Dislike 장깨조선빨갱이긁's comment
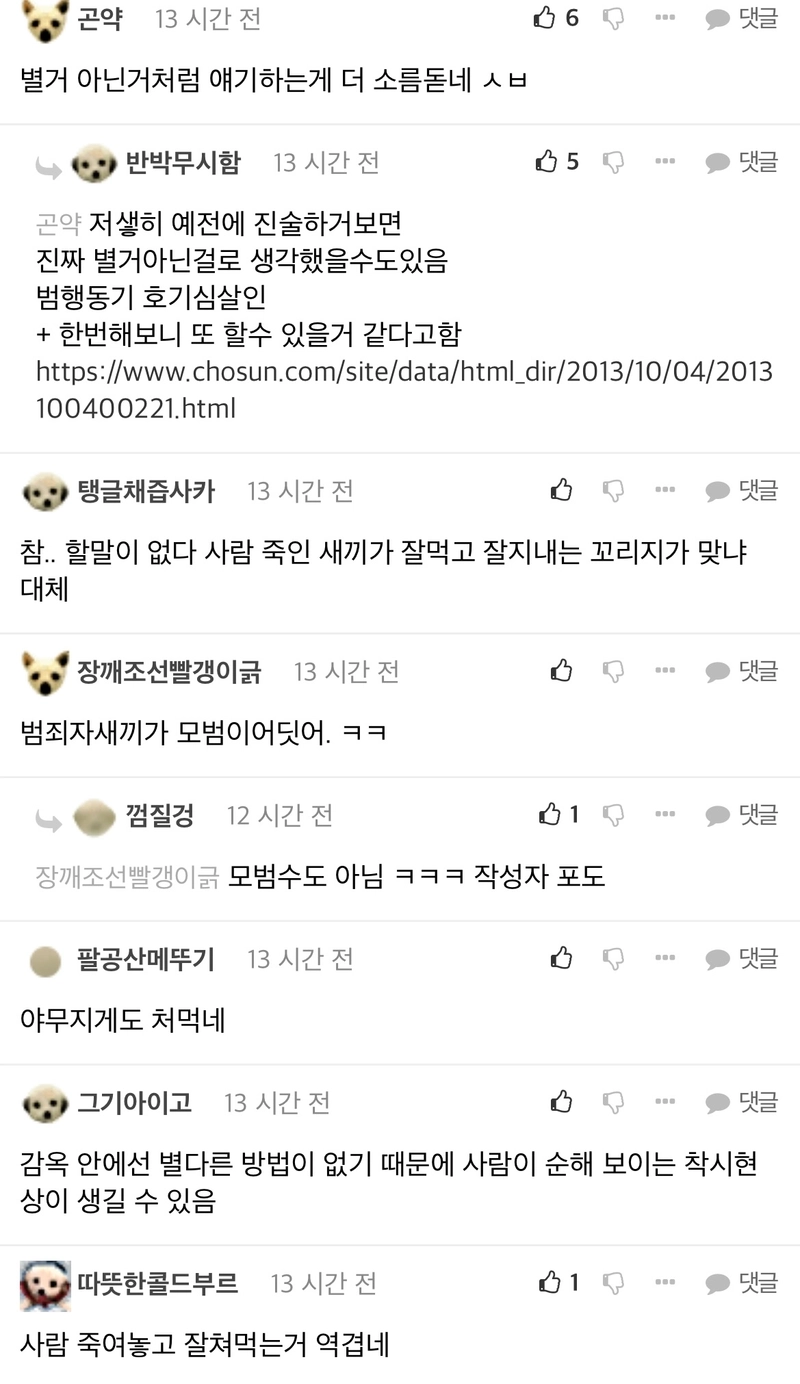The height and width of the screenshot is (1384, 800). pyautogui.click(x=614, y=671)
